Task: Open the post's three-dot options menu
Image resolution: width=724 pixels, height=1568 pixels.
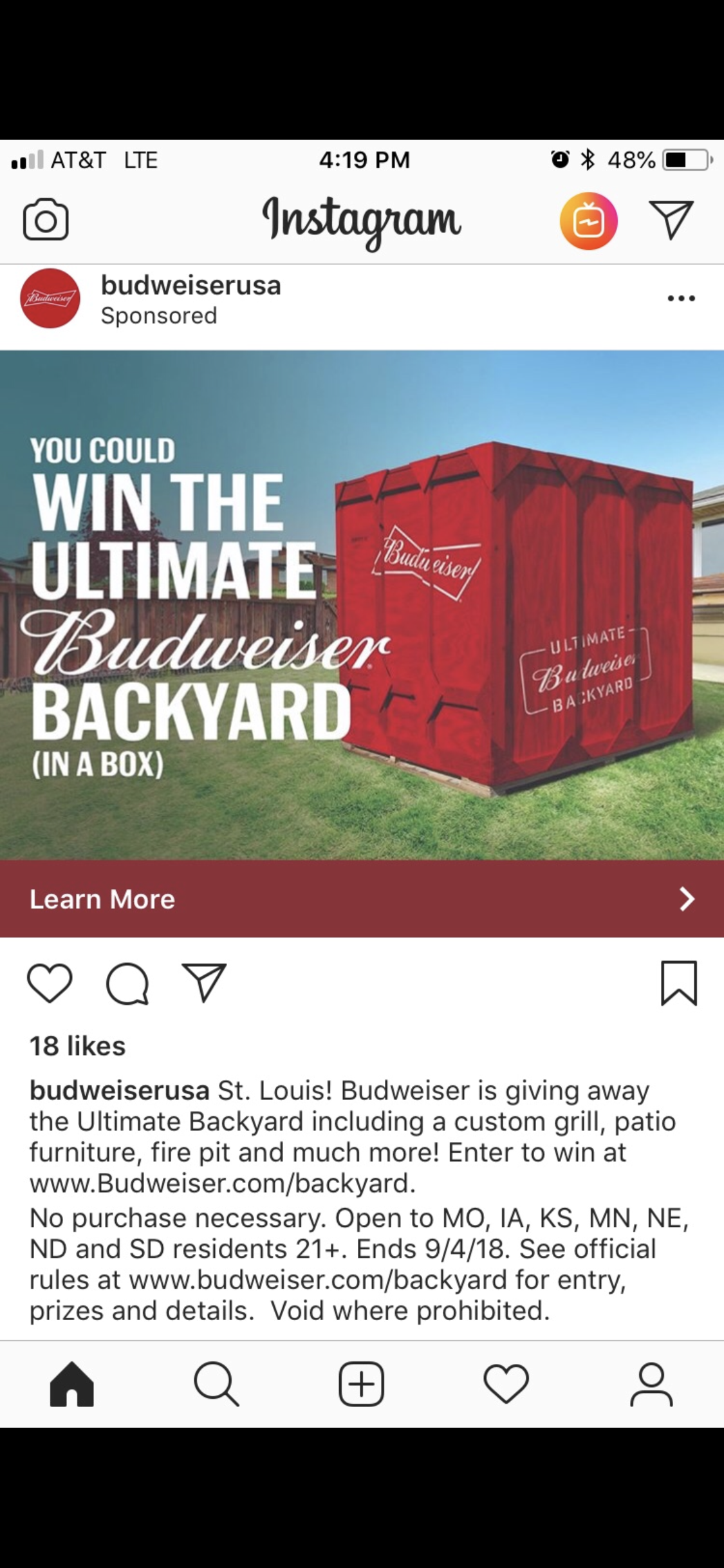Action: click(x=681, y=299)
